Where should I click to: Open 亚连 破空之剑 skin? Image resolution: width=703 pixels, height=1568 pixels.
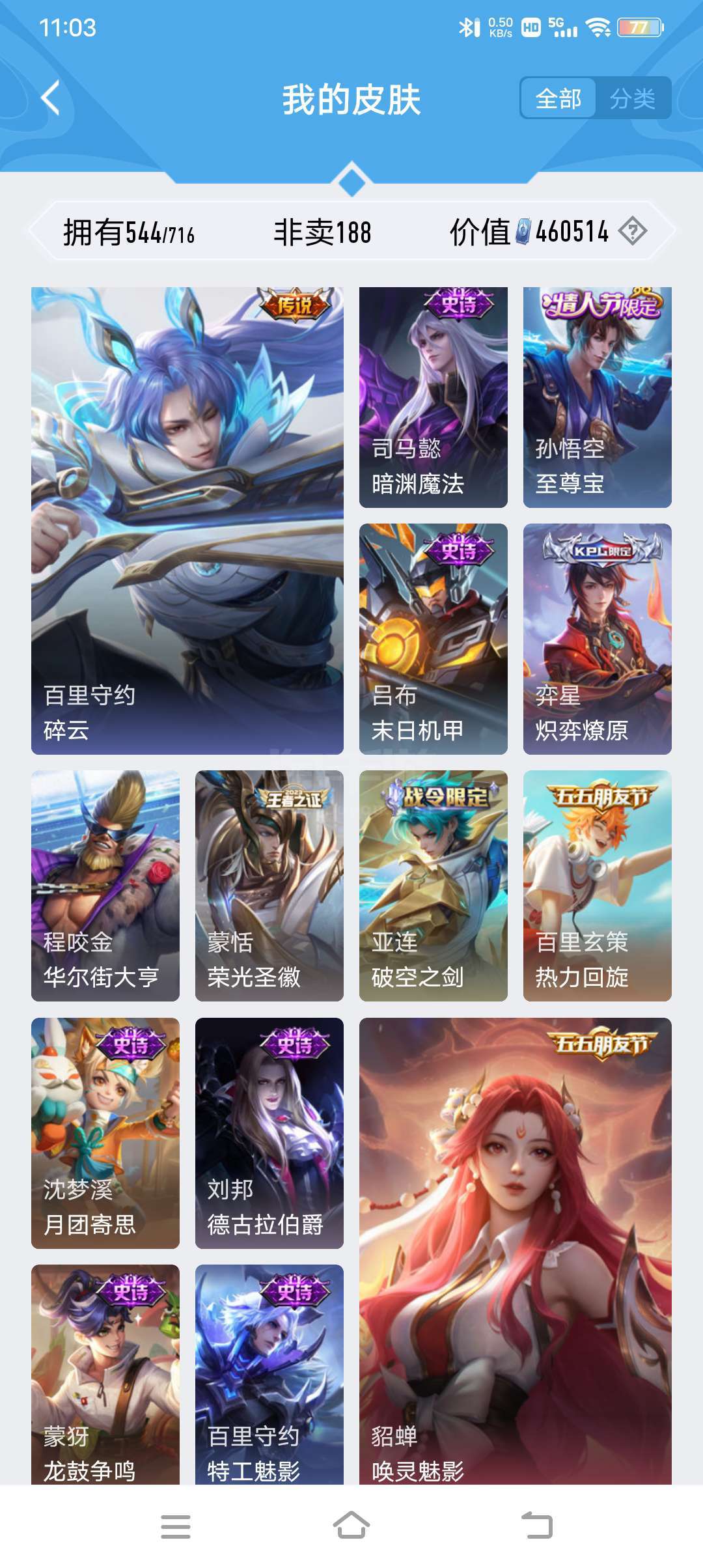point(433,886)
